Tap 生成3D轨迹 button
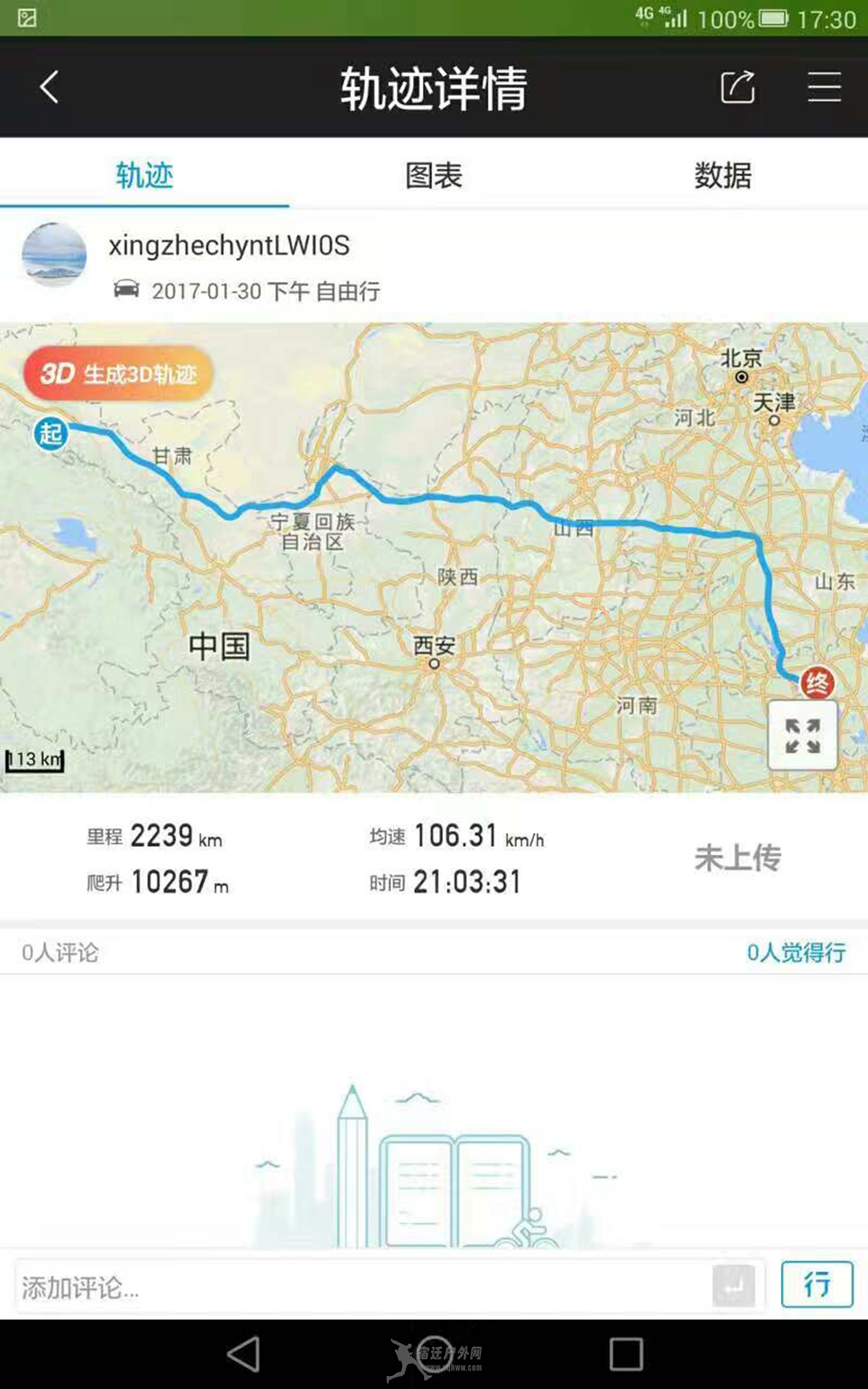 (x=118, y=374)
